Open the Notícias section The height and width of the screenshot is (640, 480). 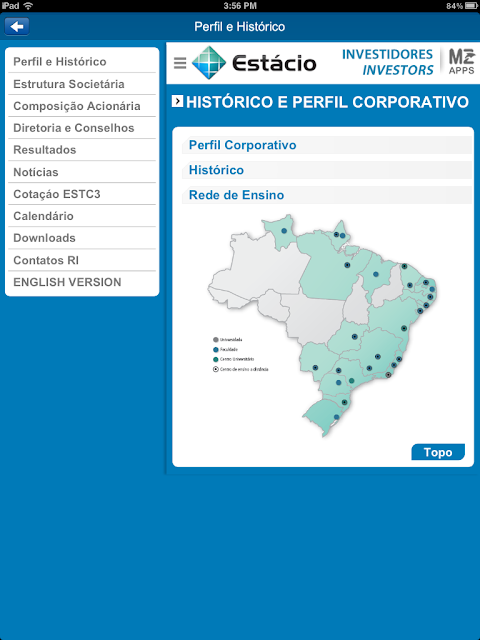[x=82, y=172]
